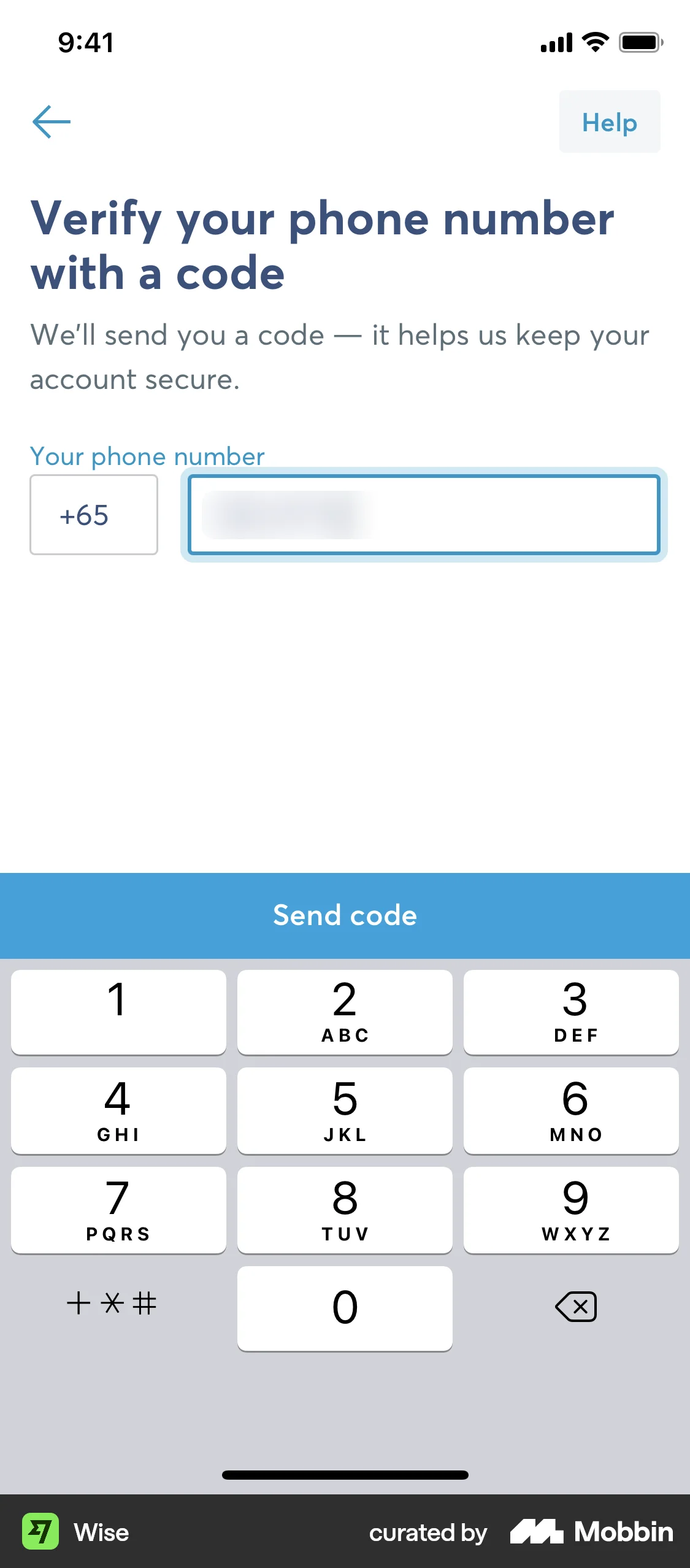The width and height of the screenshot is (690, 1568).
Task: Tap the 7 PQRS keypad key
Action: tap(118, 1210)
